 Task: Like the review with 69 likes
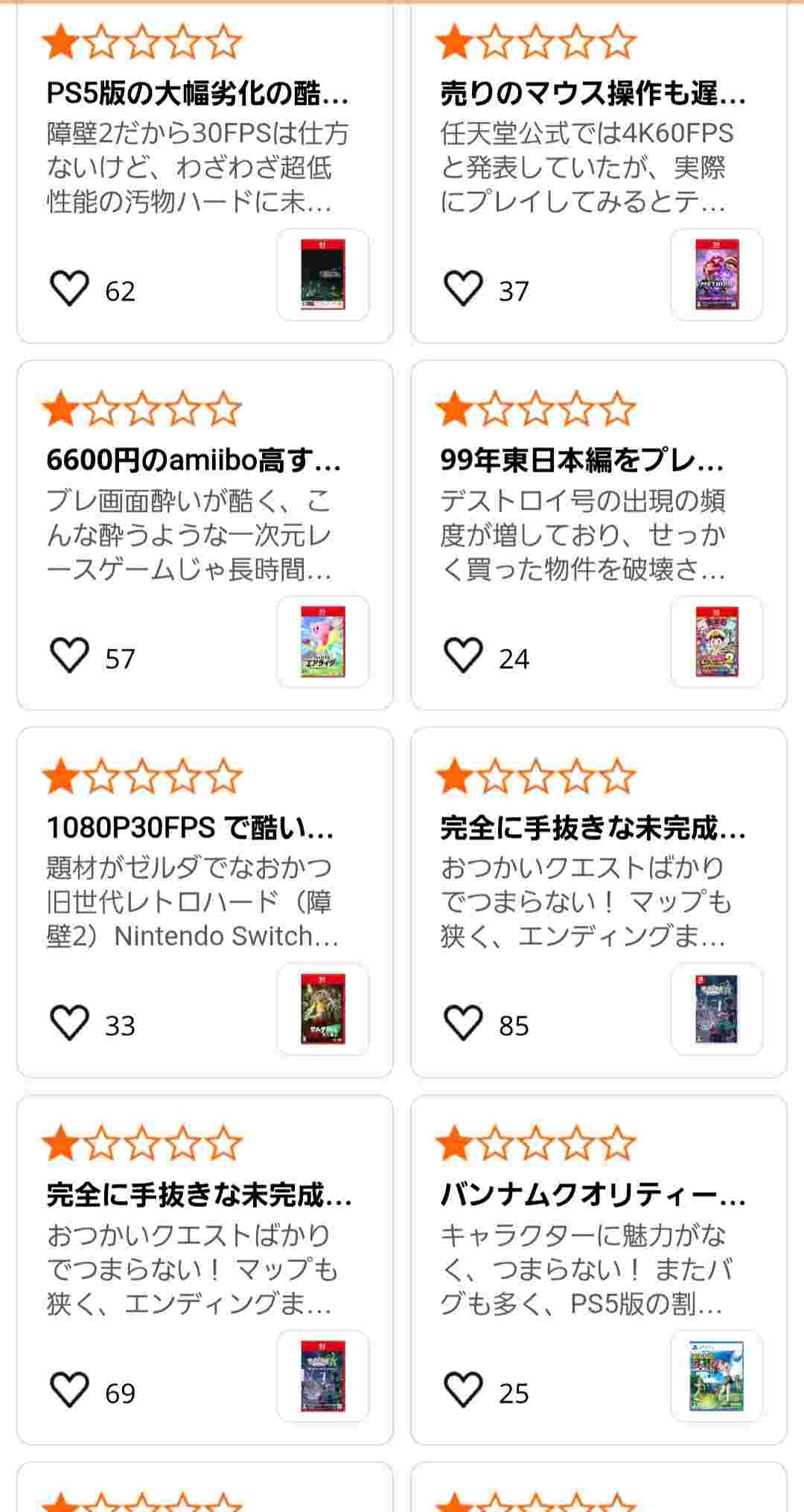pyautogui.click(x=69, y=1390)
